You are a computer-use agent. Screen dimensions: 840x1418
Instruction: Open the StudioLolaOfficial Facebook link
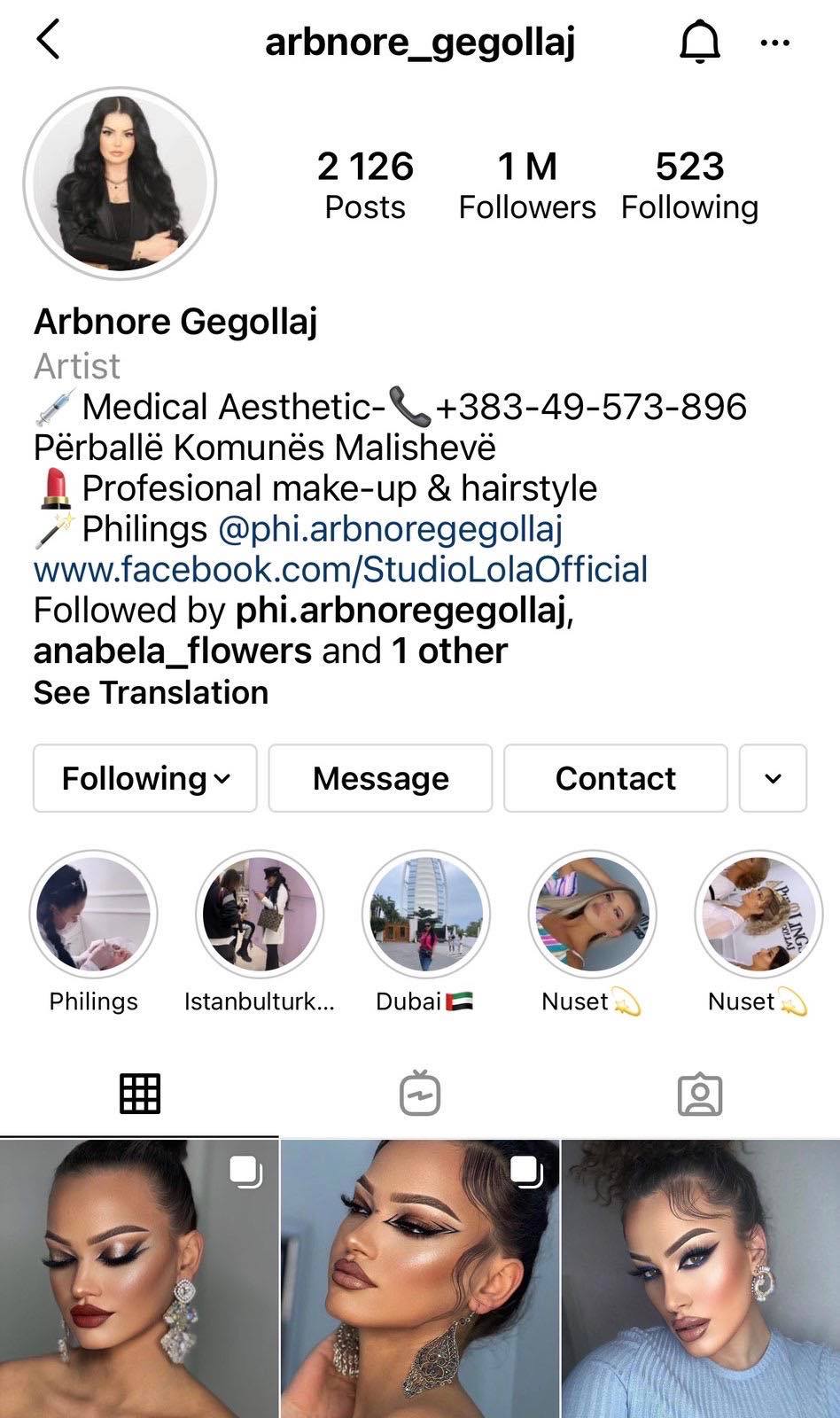click(x=340, y=570)
